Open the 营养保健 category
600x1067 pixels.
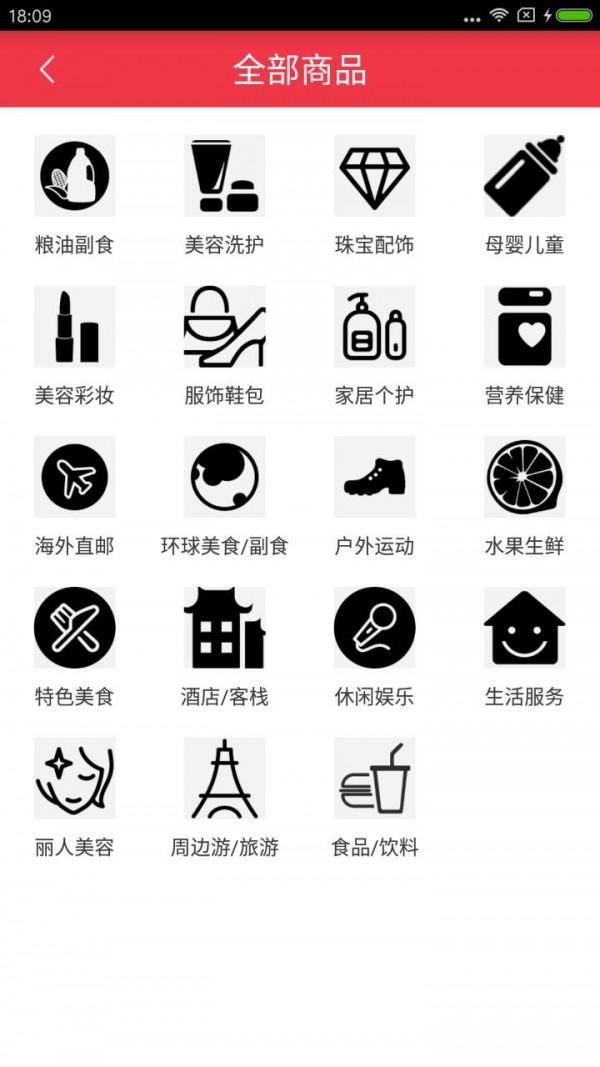(x=524, y=327)
